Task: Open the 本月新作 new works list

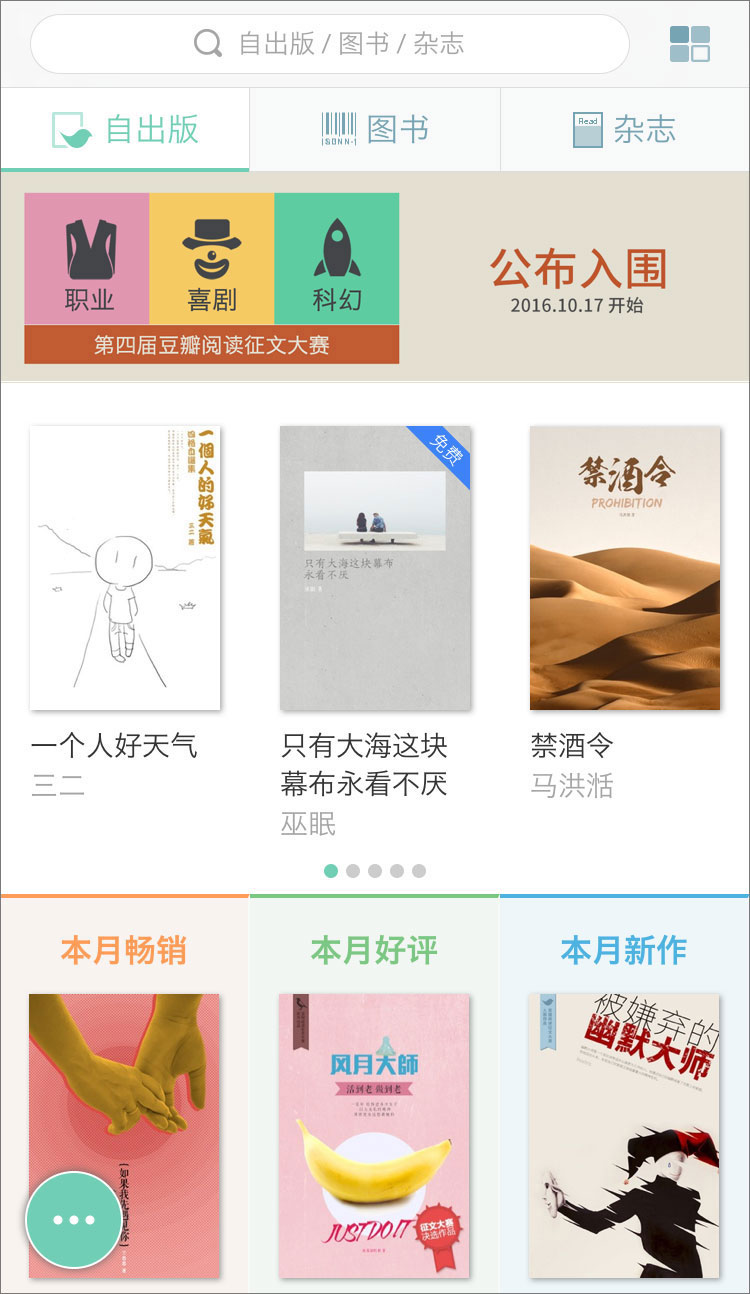Action: 624,950
